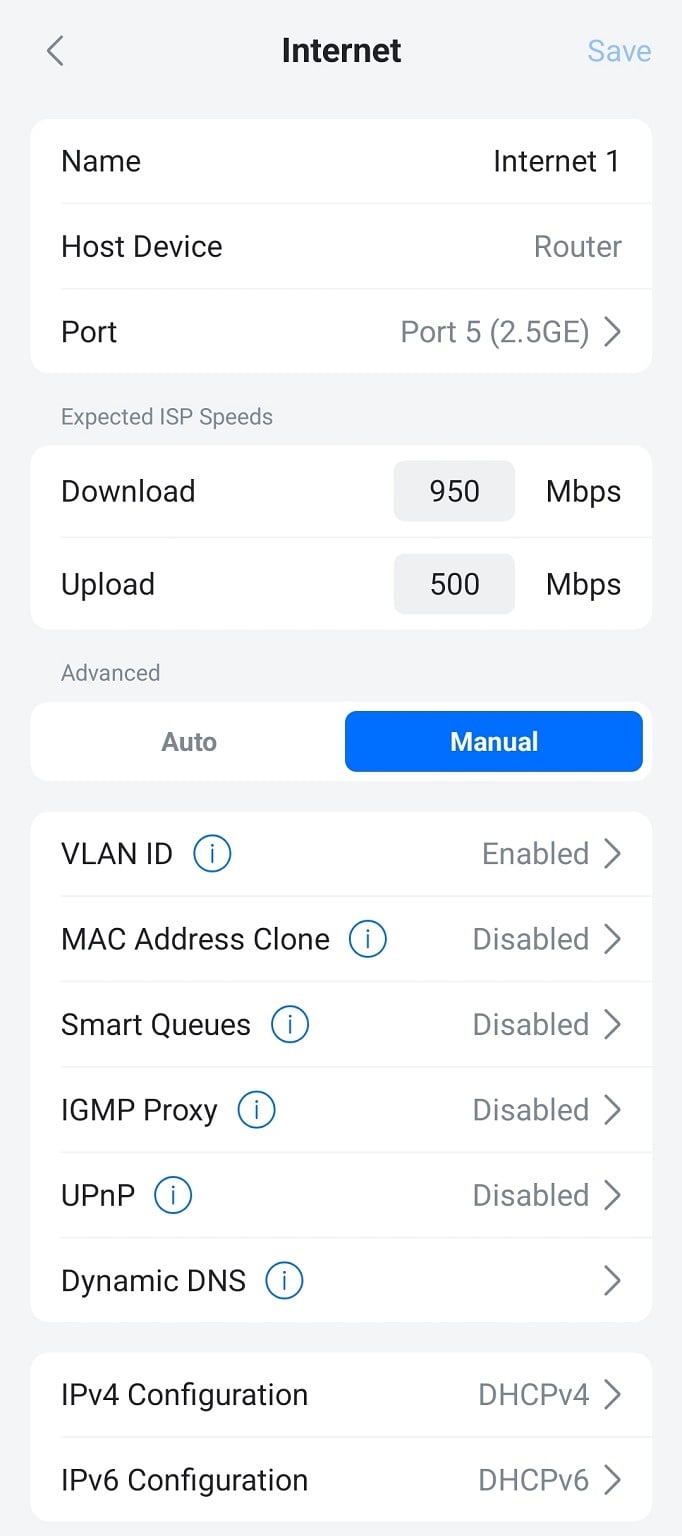Save the Internet settings

point(618,51)
